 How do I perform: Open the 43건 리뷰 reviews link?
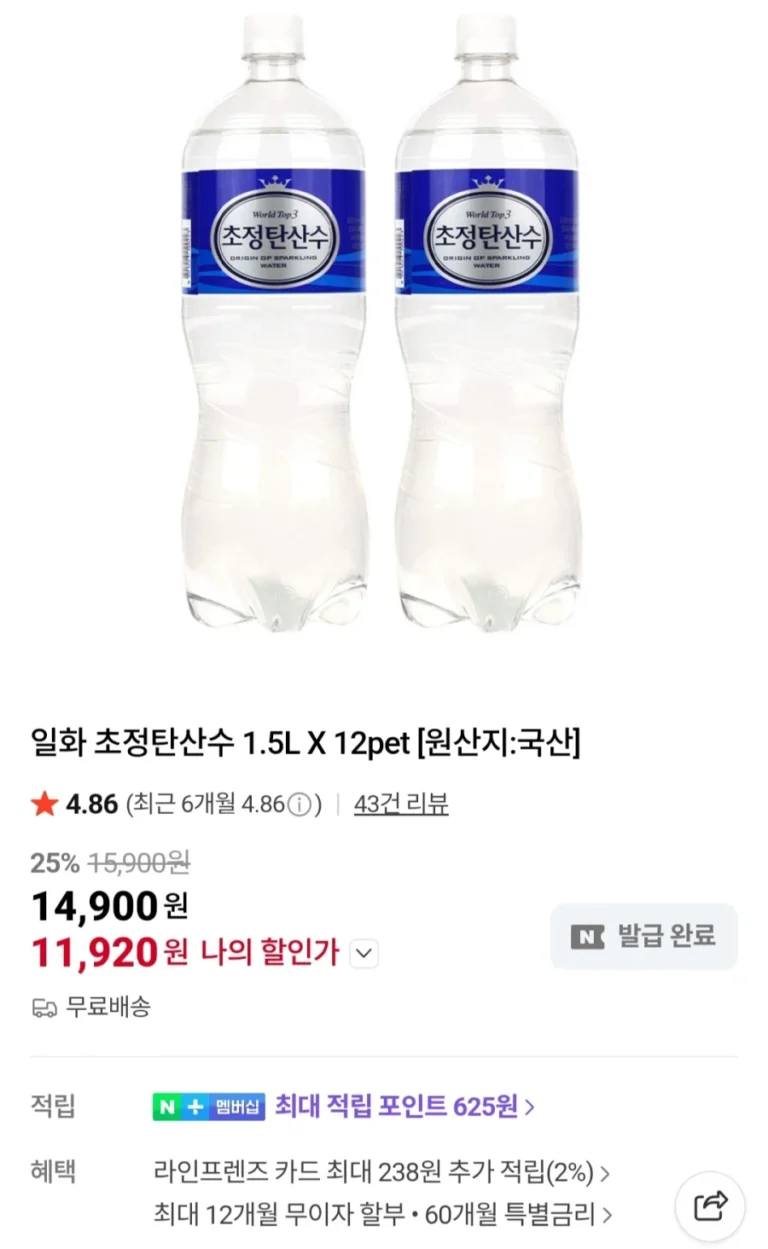coord(401,804)
